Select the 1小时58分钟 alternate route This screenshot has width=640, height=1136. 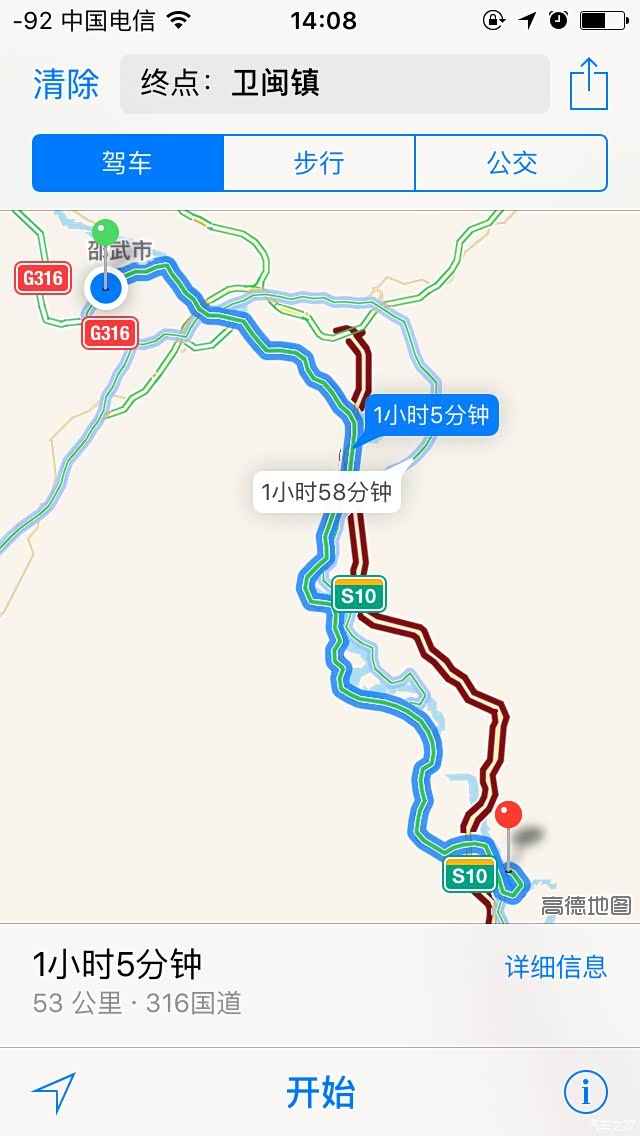[326, 492]
